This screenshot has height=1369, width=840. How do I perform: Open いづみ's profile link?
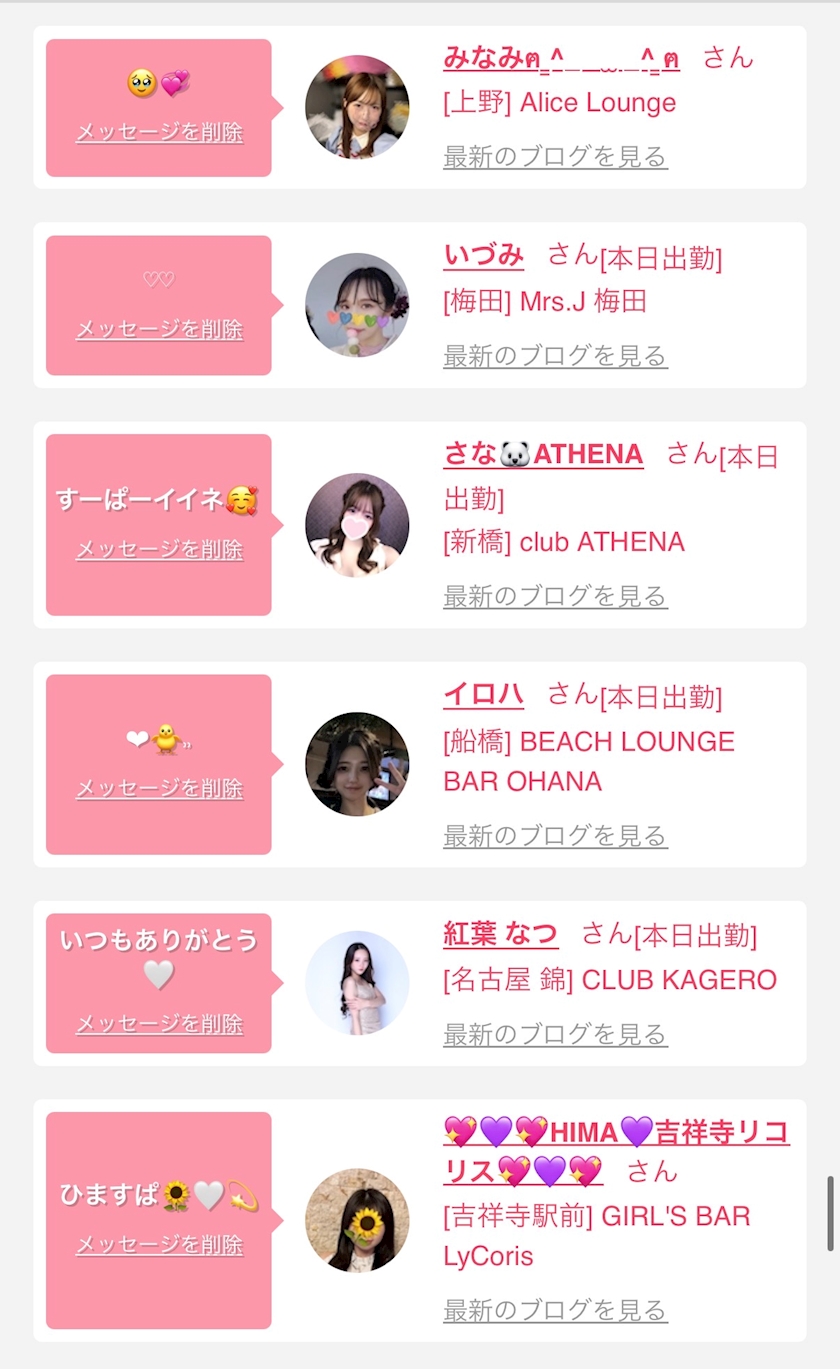pyautogui.click(x=483, y=255)
